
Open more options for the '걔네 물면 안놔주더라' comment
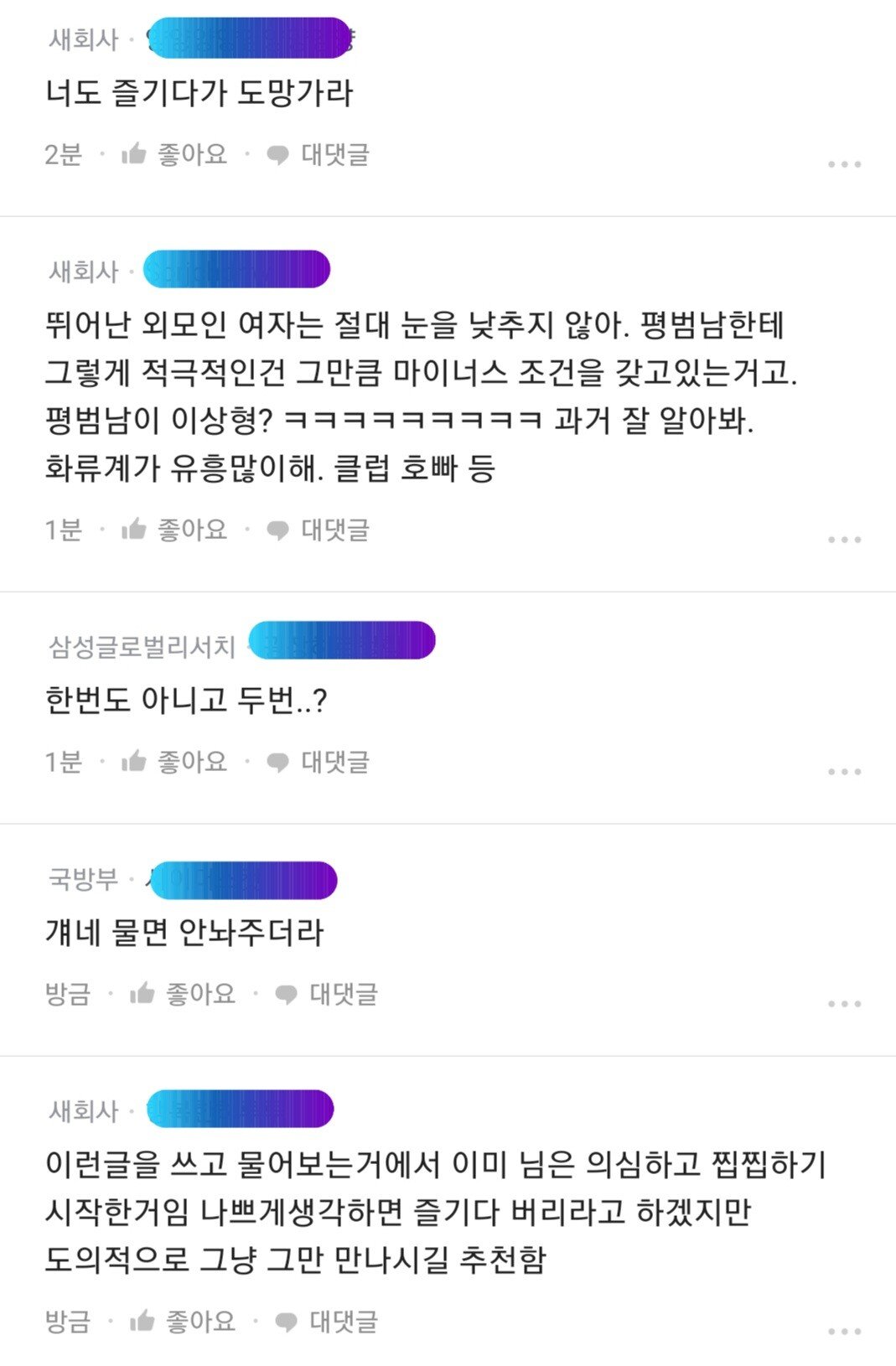(844, 1004)
